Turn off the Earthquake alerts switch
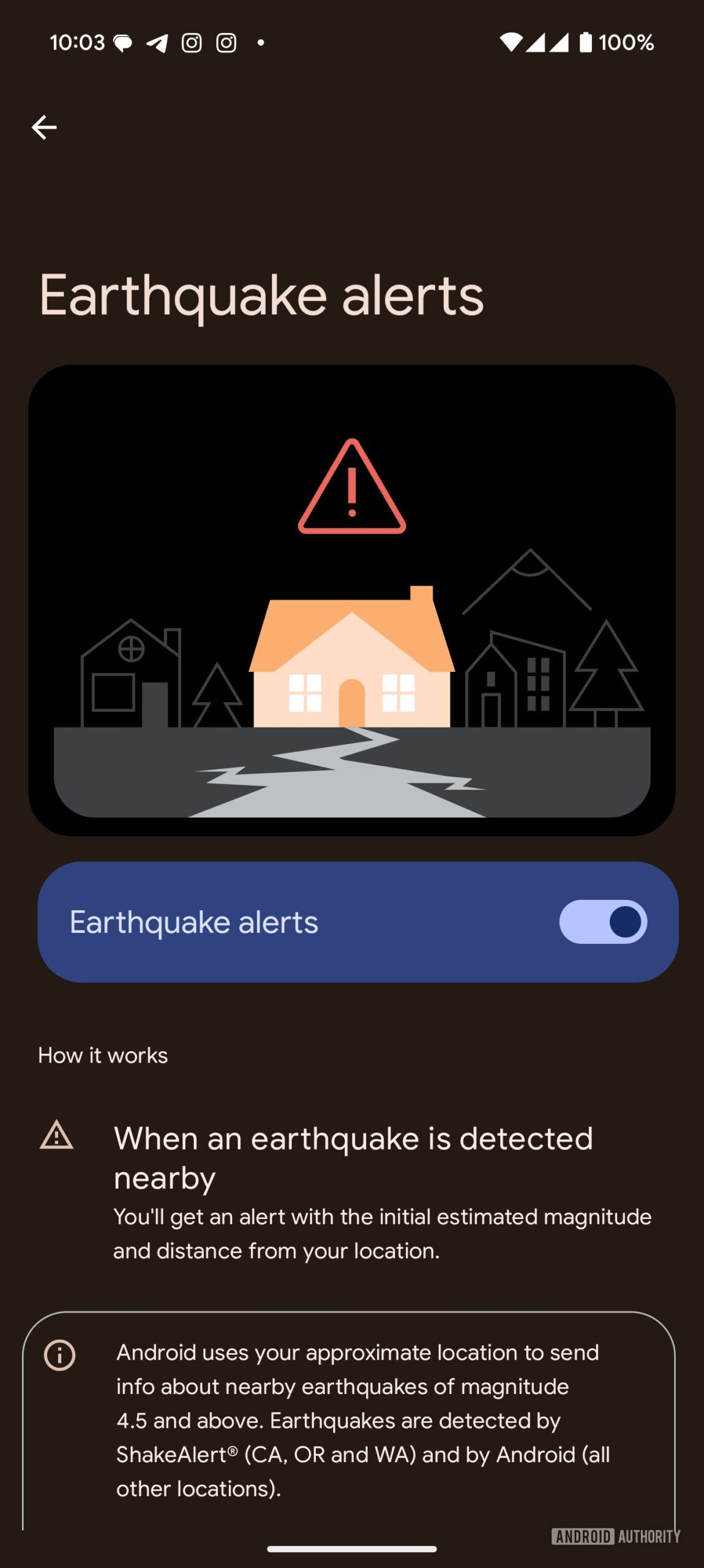This screenshot has height=1568, width=704. point(602,922)
